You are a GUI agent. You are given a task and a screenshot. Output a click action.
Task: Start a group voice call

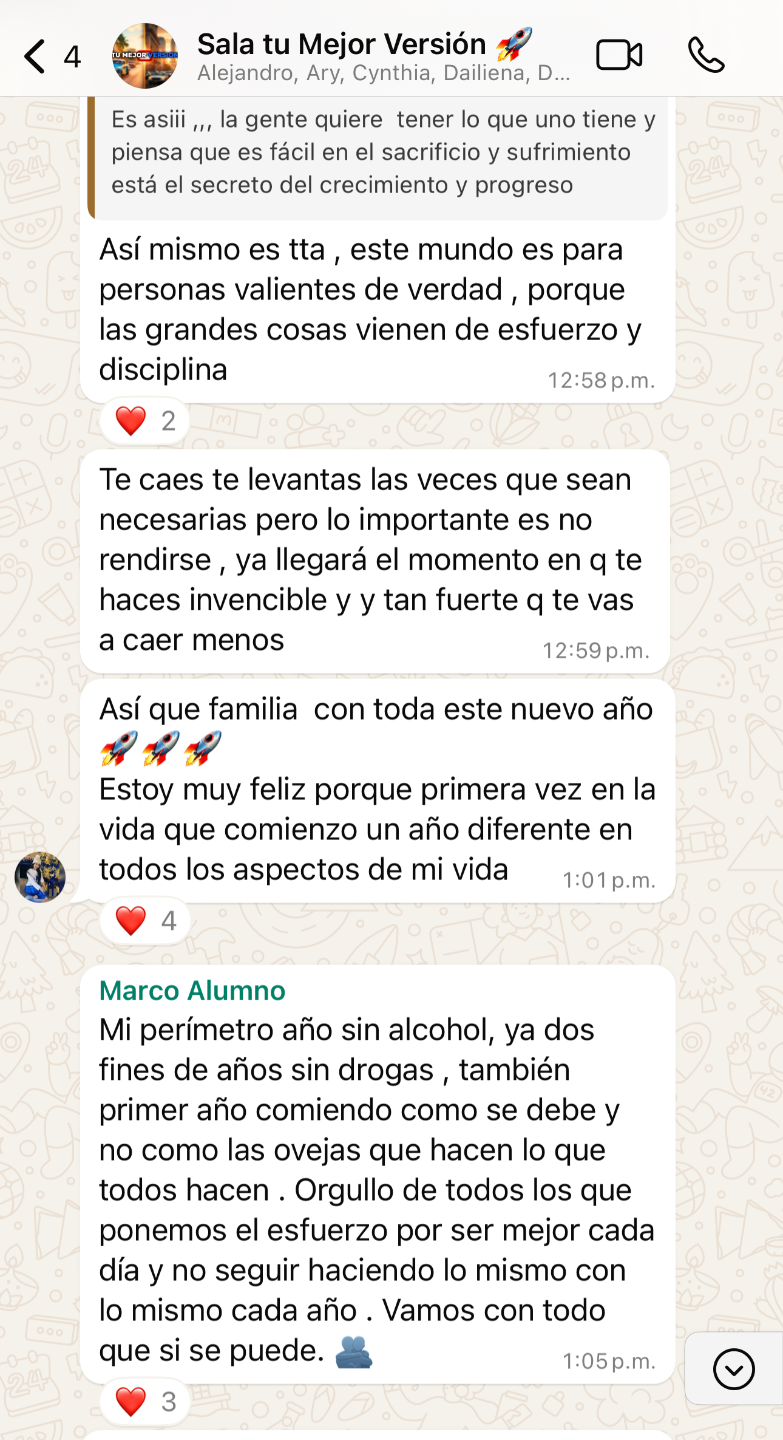[707, 55]
